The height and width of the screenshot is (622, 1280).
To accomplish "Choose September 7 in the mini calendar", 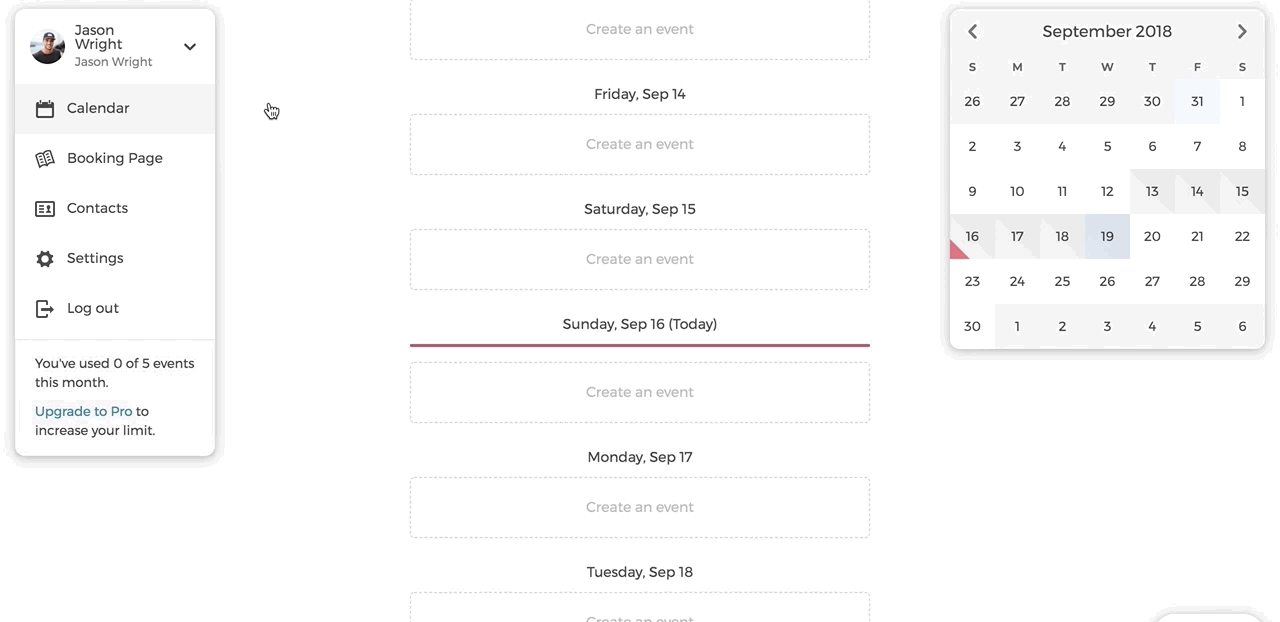I will (1197, 147).
